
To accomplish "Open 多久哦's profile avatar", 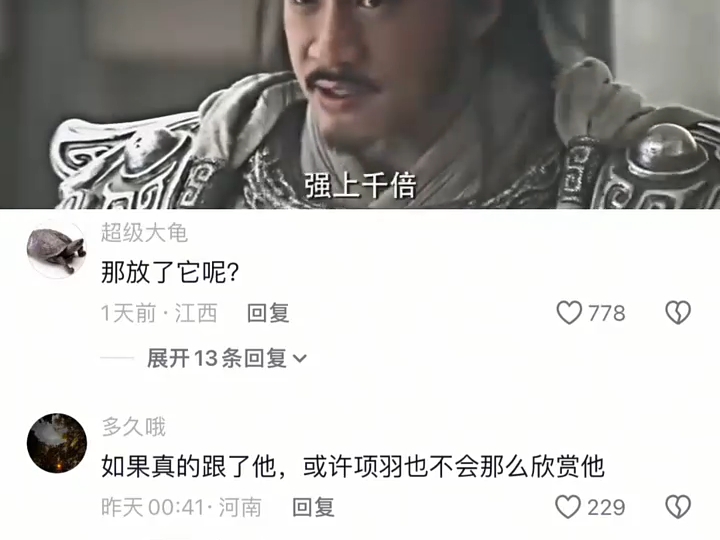I will (56, 443).
